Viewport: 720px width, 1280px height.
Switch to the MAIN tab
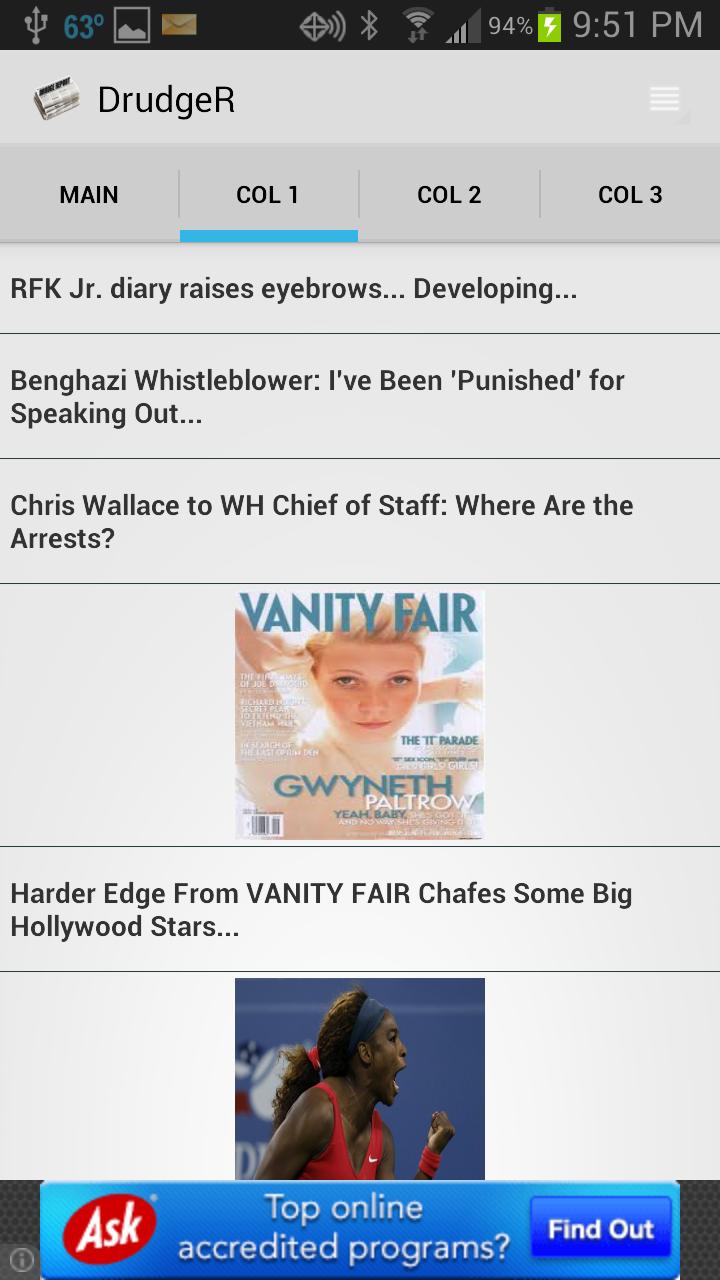pyautogui.click(x=89, y=195)
